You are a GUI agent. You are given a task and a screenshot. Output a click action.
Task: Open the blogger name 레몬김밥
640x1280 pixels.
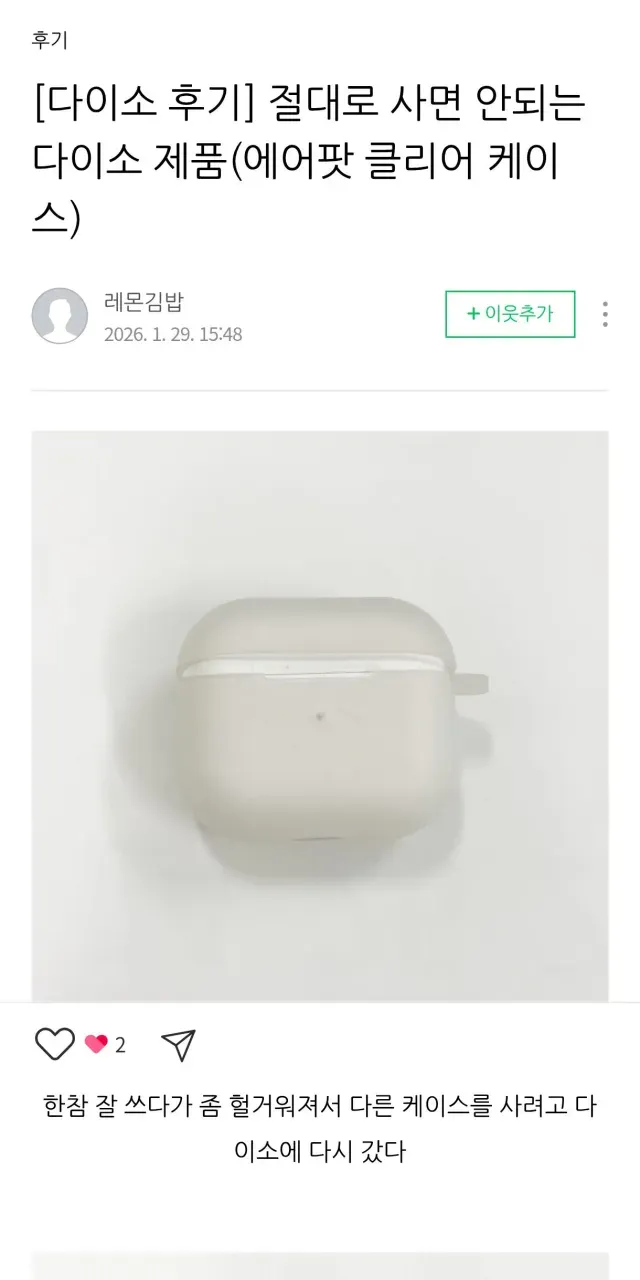[x=144, y=301]
